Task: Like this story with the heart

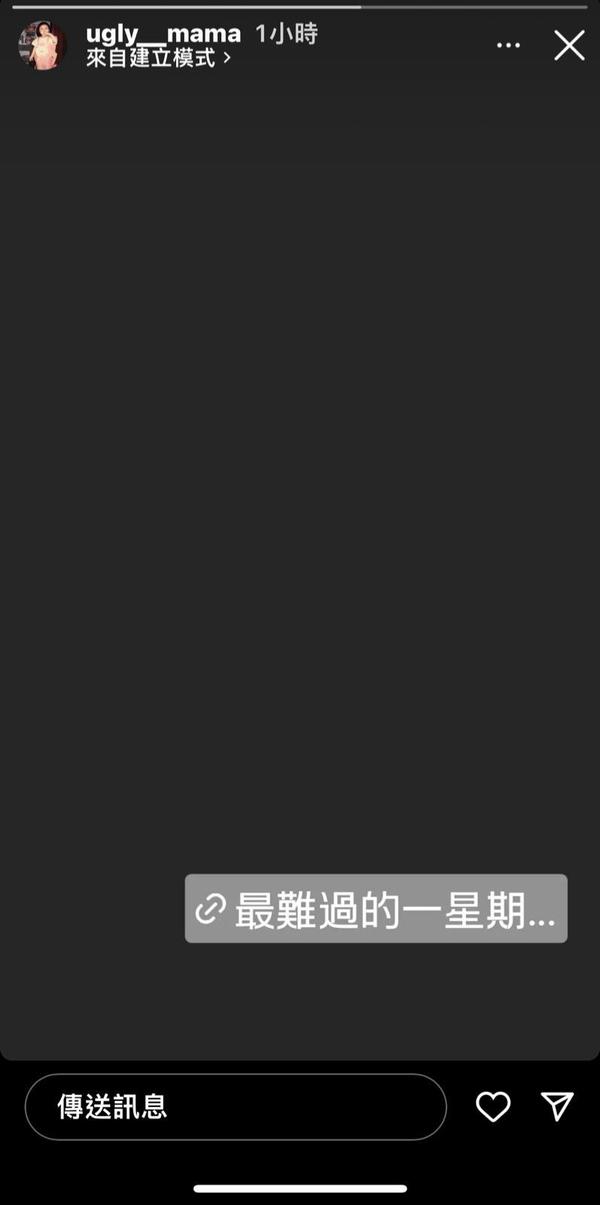Action: (493, 1106)
